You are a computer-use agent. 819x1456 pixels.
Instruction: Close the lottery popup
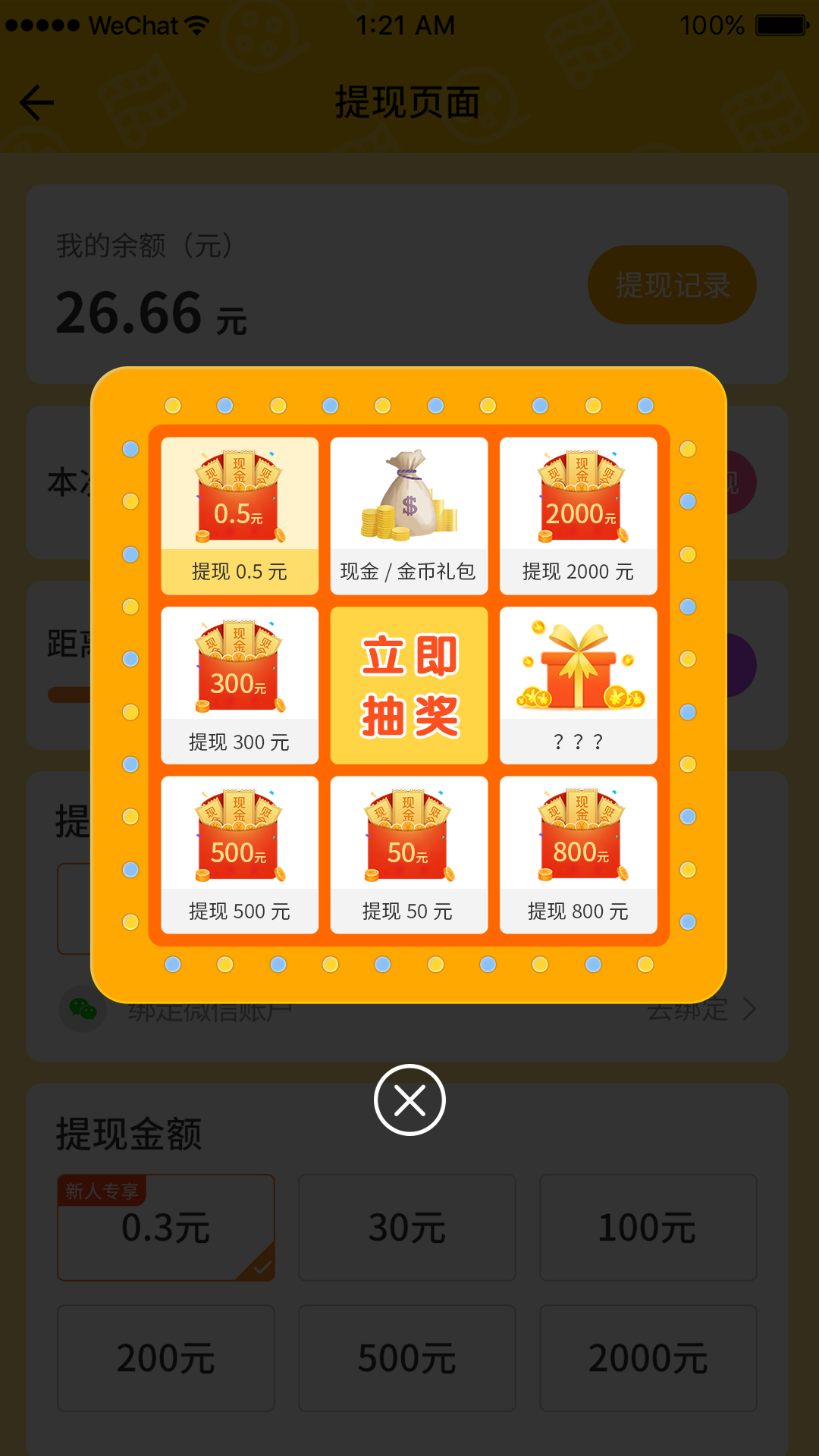pyautogui.click(x=409, y=1100)
